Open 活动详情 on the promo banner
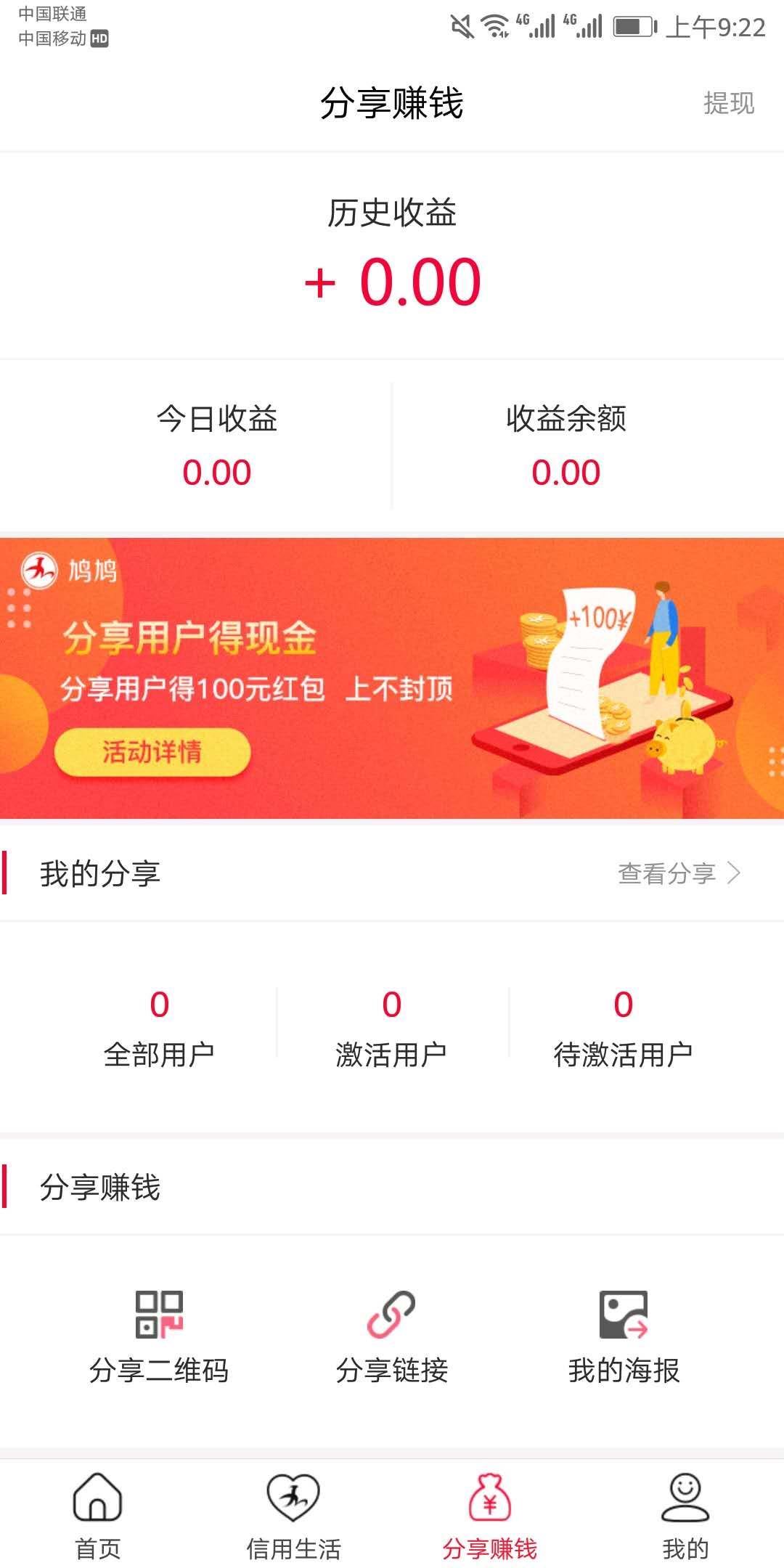The width and height of the screenshot is (784, 1568). [152, 752]
